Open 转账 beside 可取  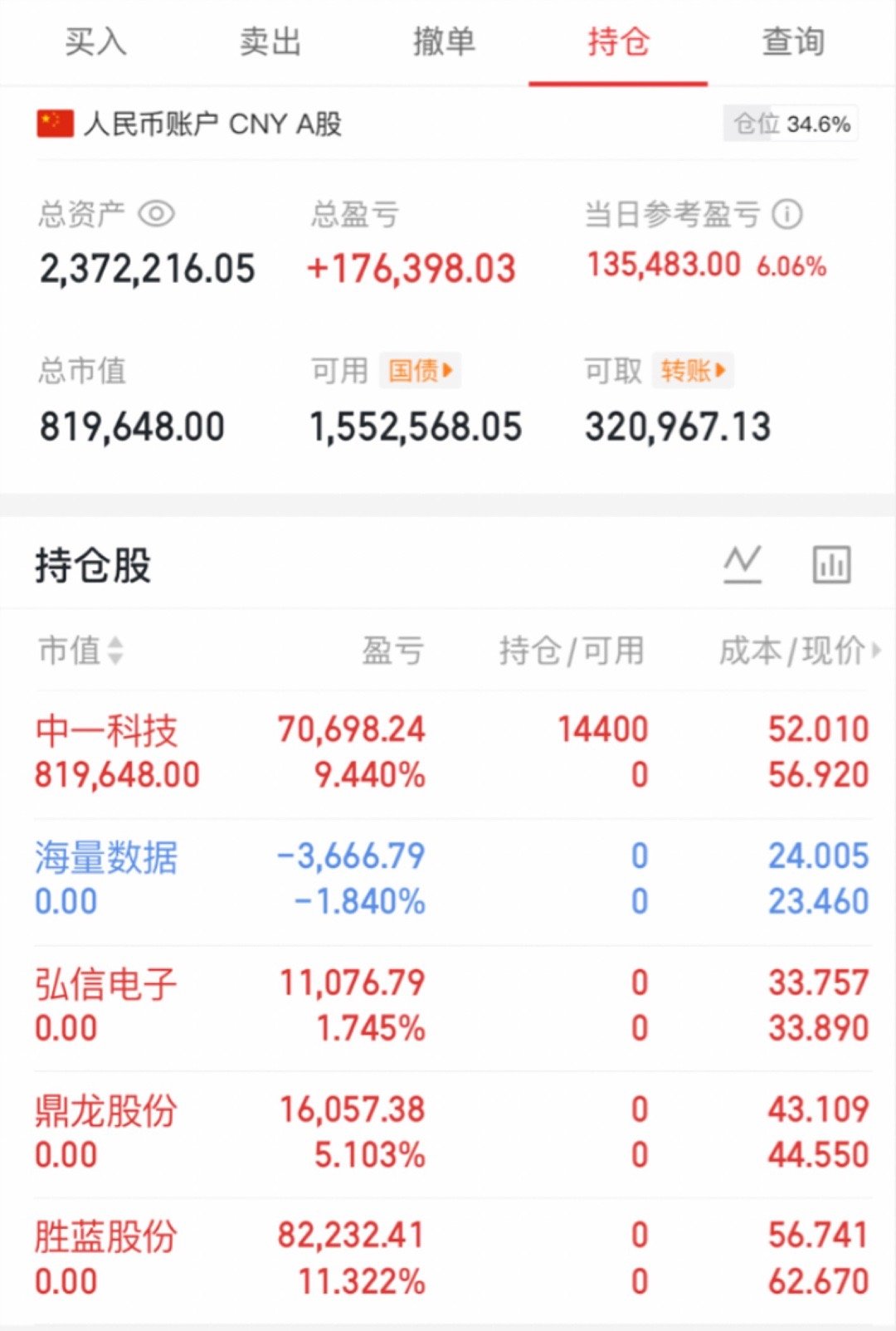click(691, 370)
